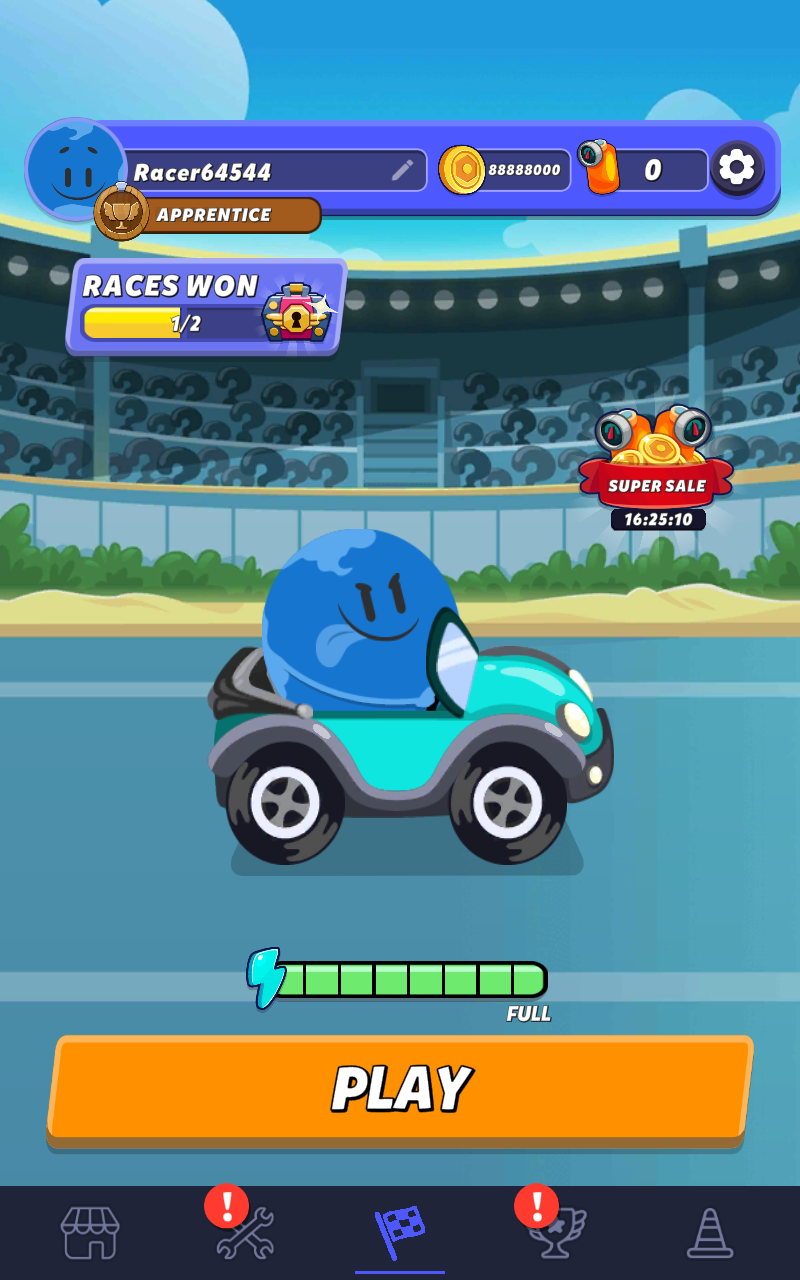Switch to the shop tab
The height and width of the screenshot is (1280, 800).
[x=90, y=1232]
